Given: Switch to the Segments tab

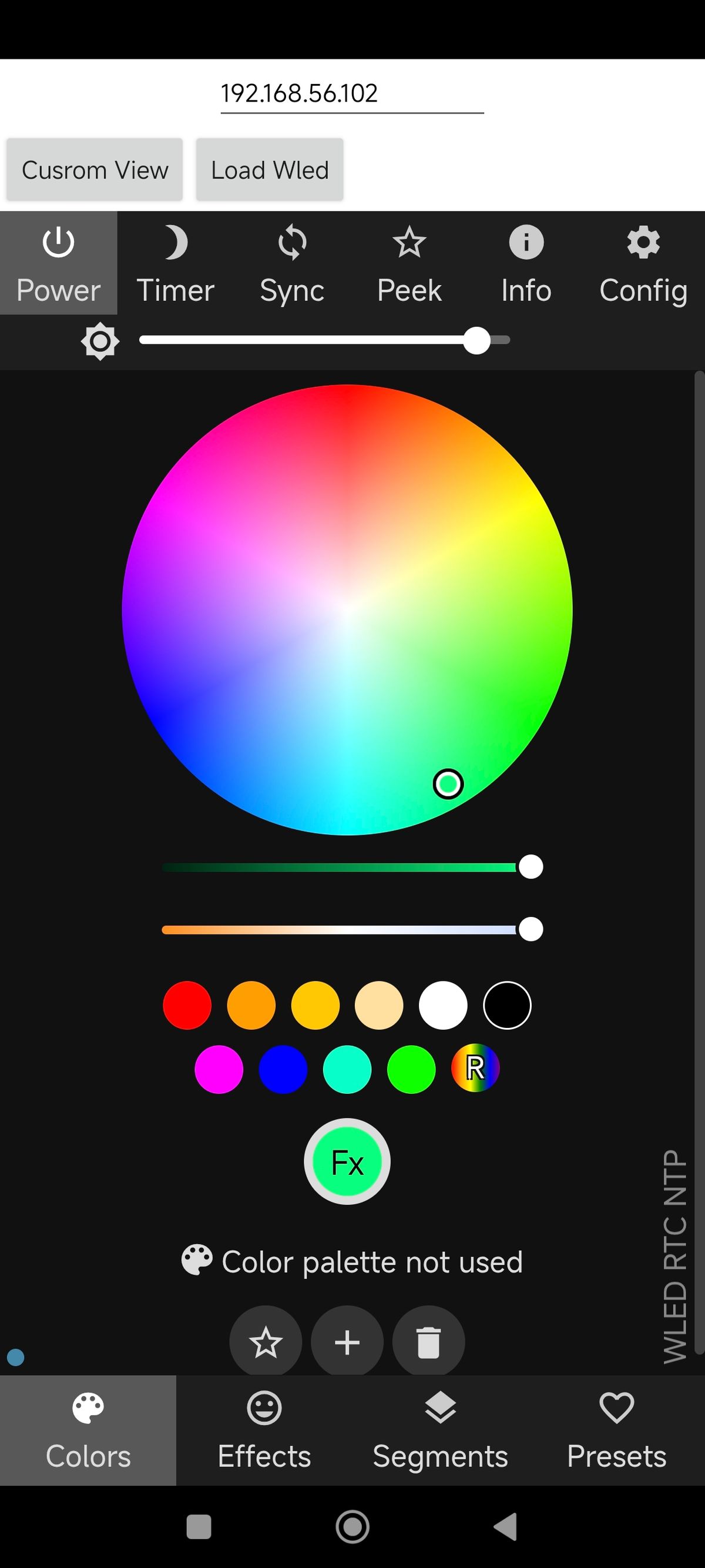Looking at the screenshot, I should click(x=441, y=1429).
